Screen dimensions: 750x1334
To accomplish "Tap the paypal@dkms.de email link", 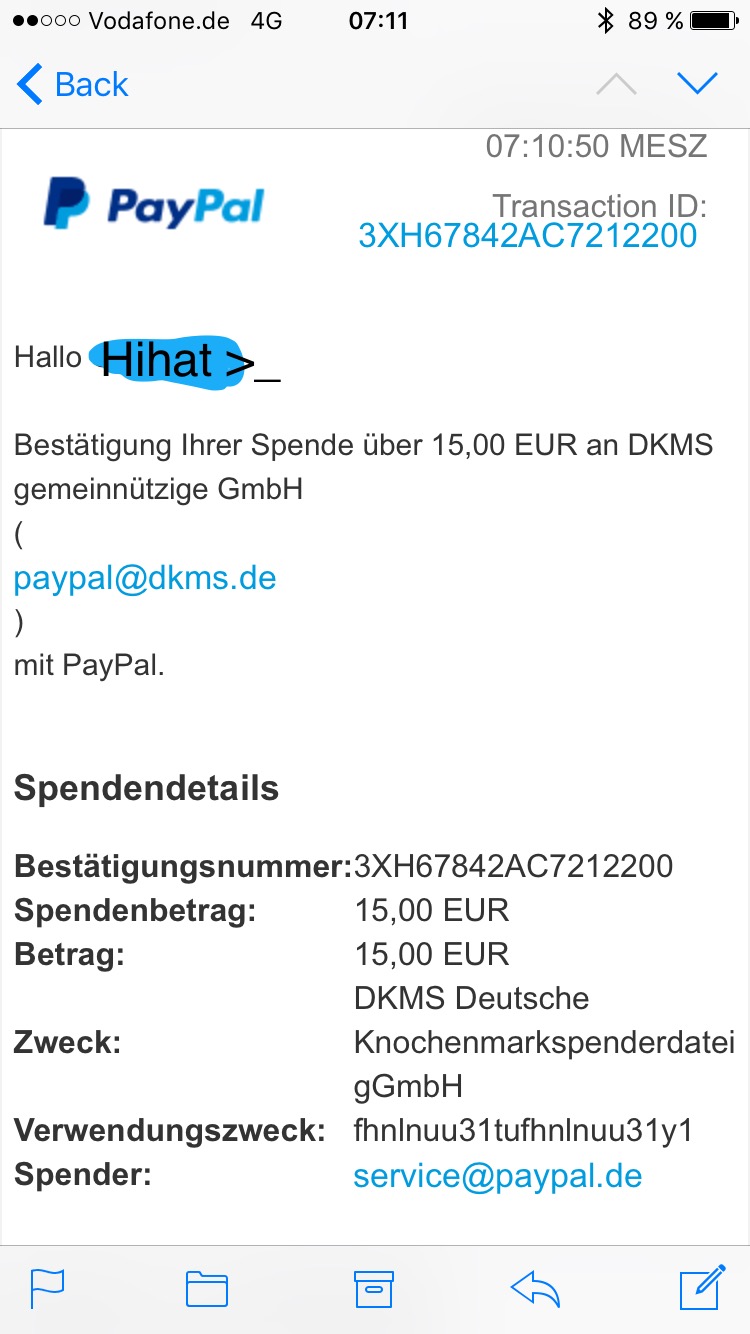I will (x=145, y=578).
